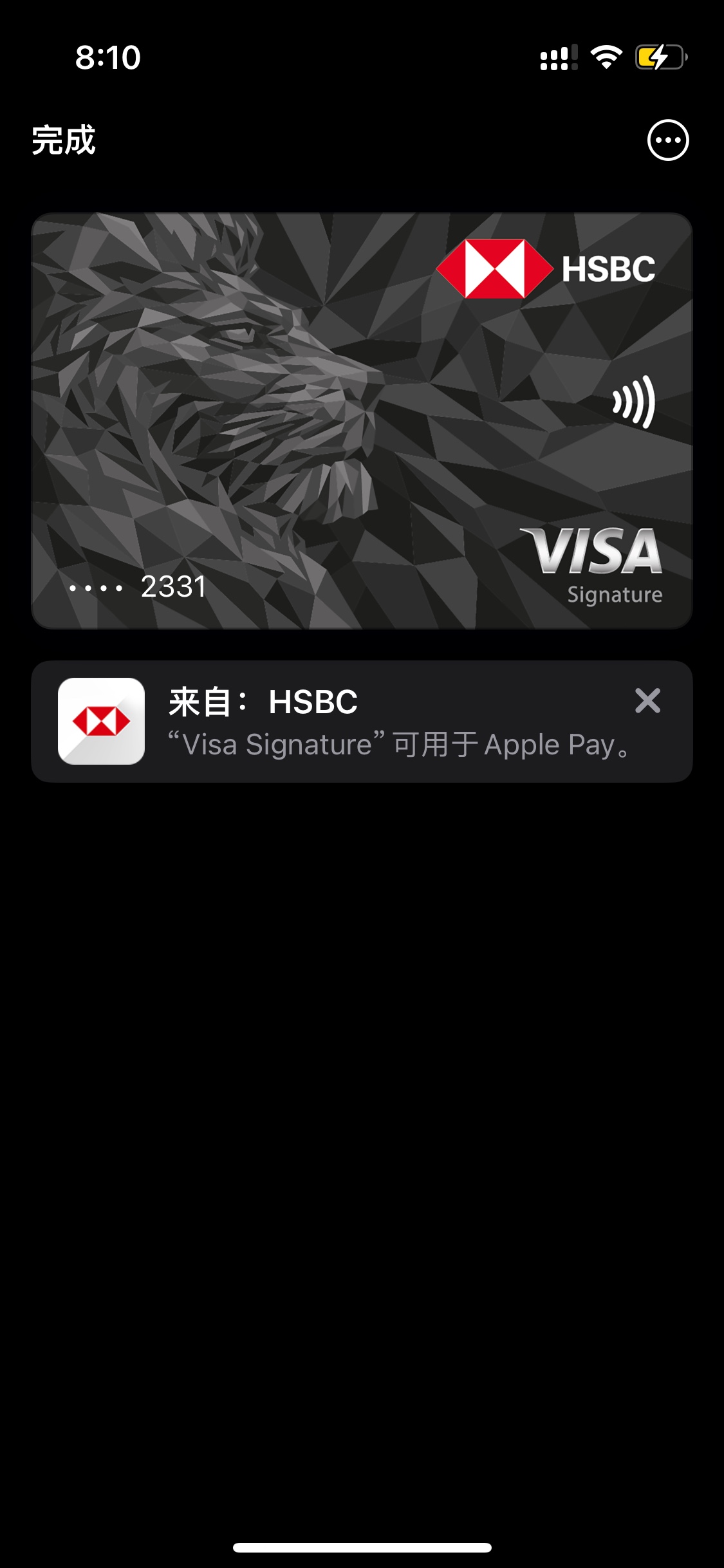
Task: Dismiss the HSBC Apple Pay notification
Action: (647, 701)
